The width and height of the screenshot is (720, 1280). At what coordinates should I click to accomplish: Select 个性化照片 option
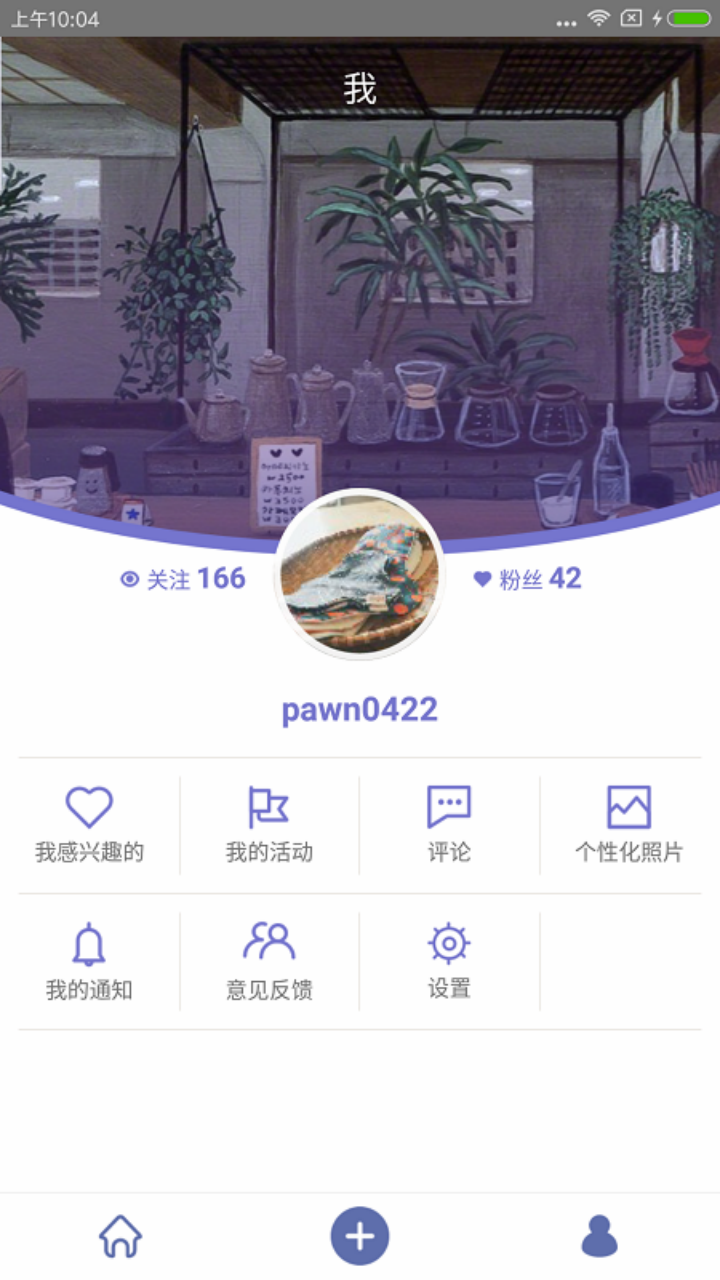(x=629, y=825)
